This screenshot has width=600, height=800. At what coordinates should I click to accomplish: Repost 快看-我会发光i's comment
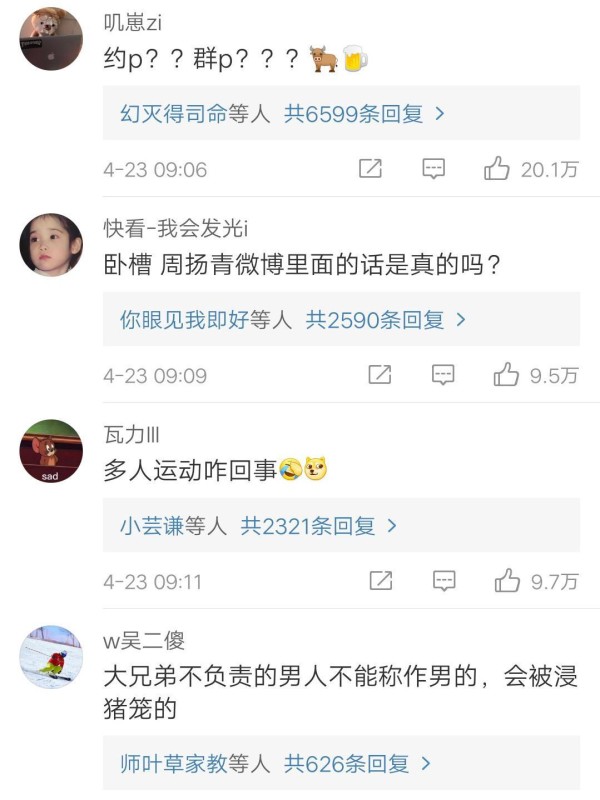[x=380, y=375]
